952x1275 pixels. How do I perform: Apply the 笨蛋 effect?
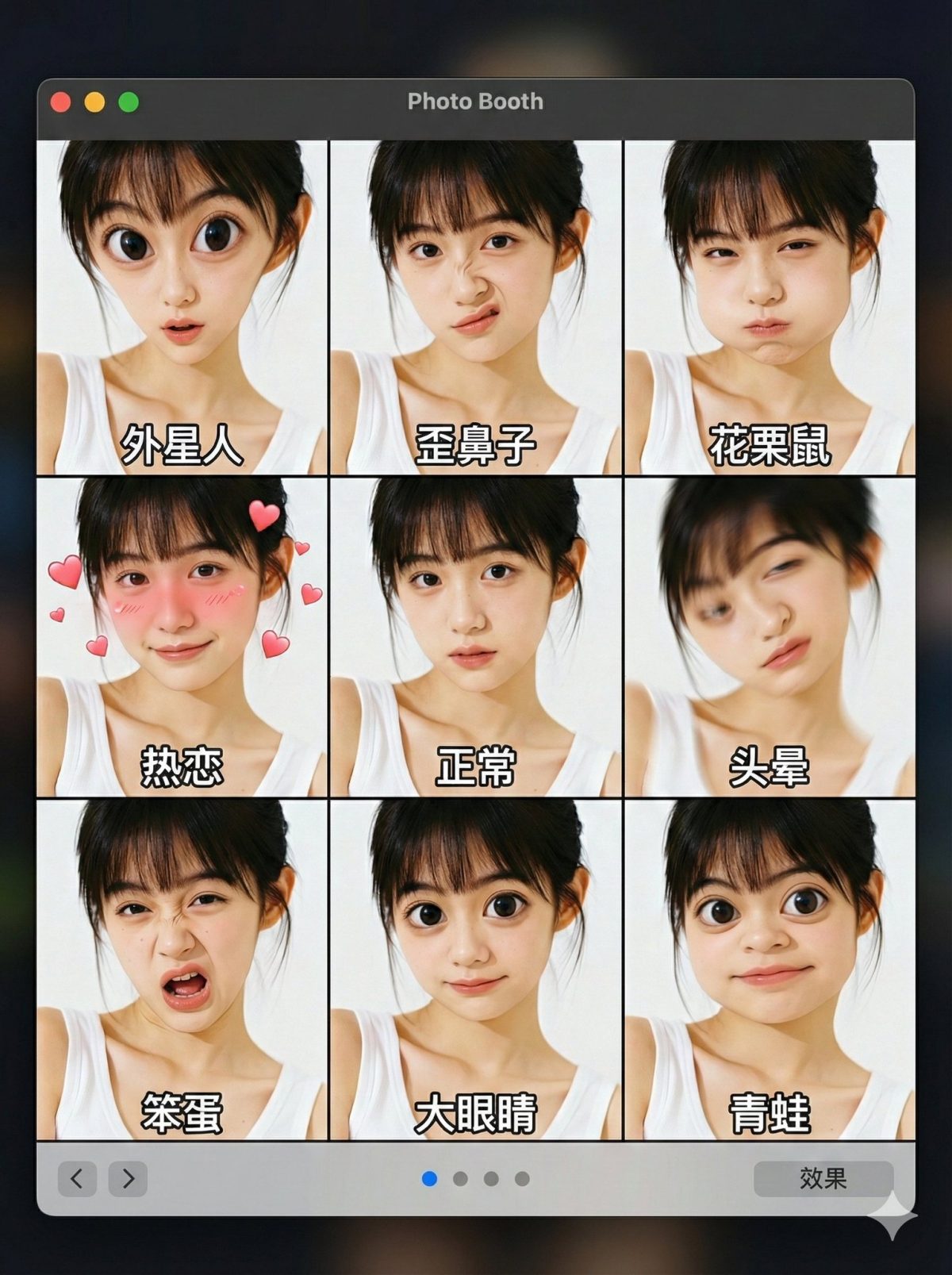(x=182, y=970)
